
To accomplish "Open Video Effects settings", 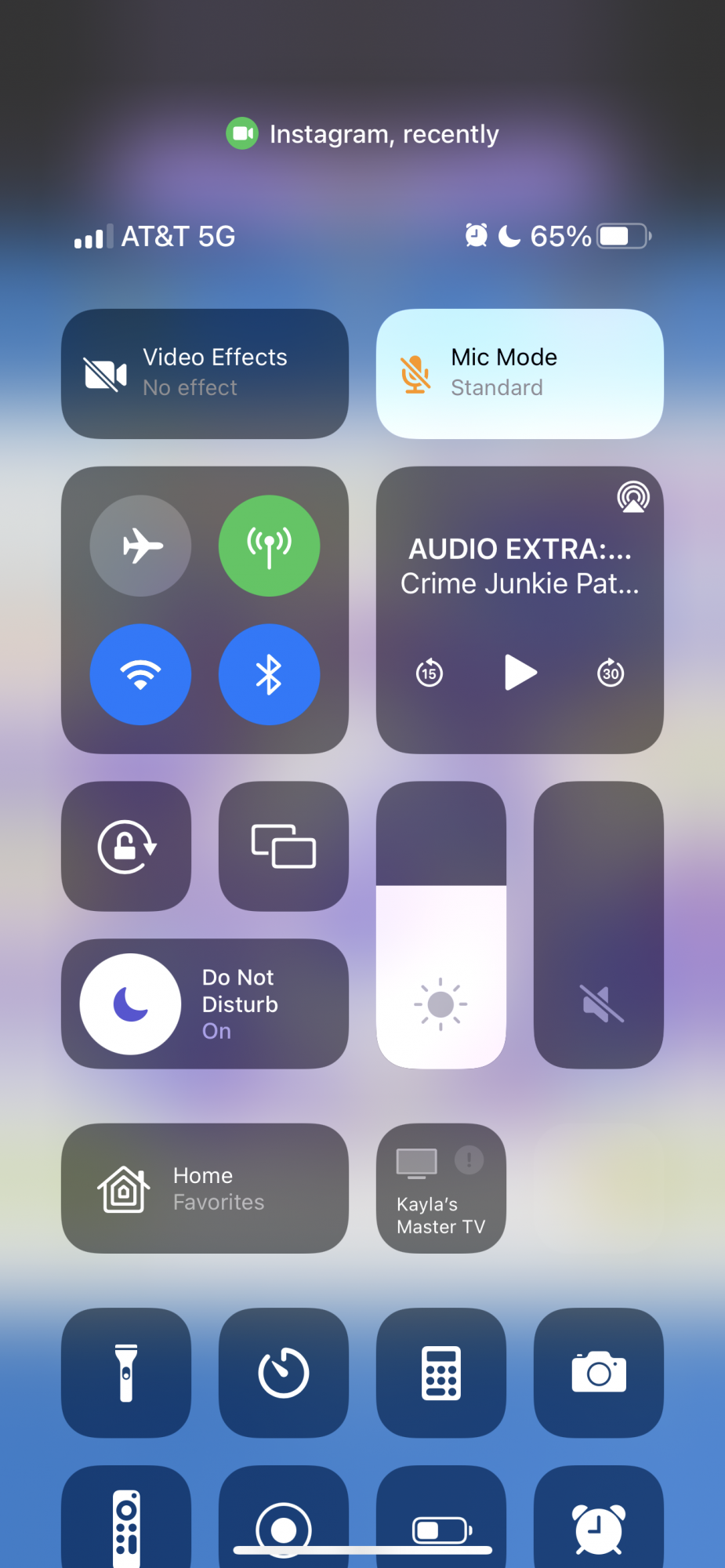I will coord(205,373).
